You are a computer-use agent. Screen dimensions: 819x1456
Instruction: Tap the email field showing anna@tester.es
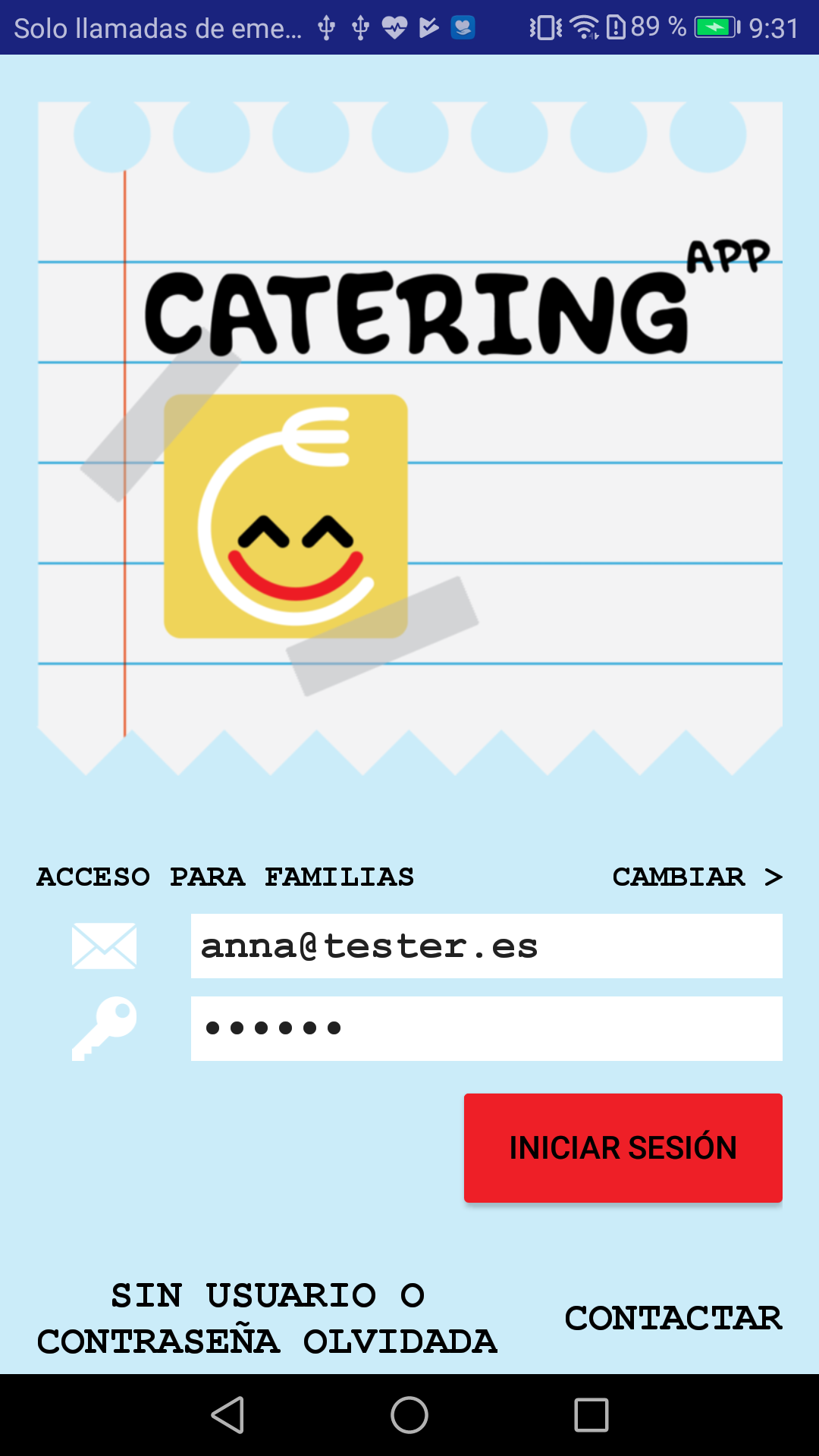485,946
